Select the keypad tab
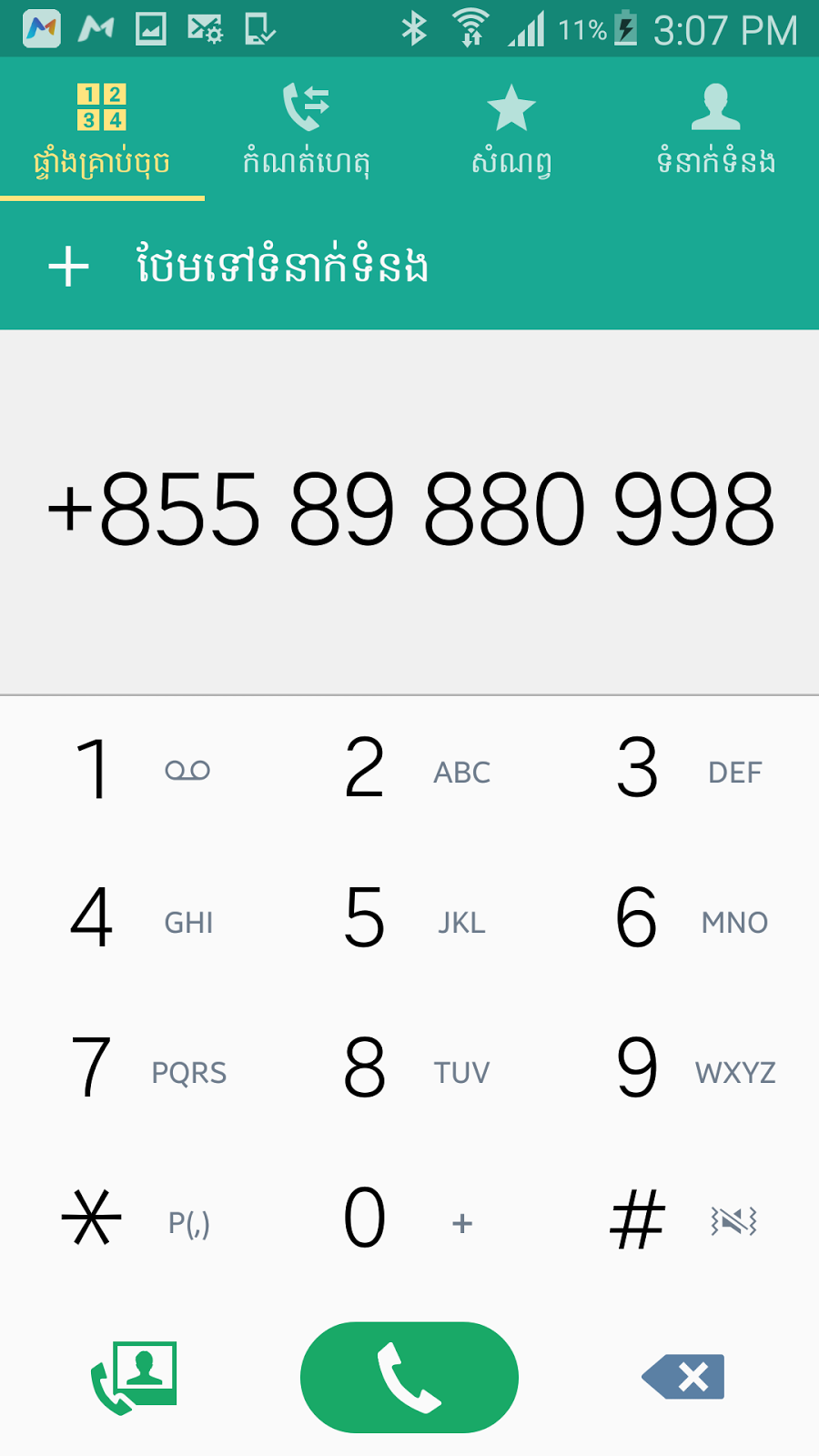 (102, 128)
